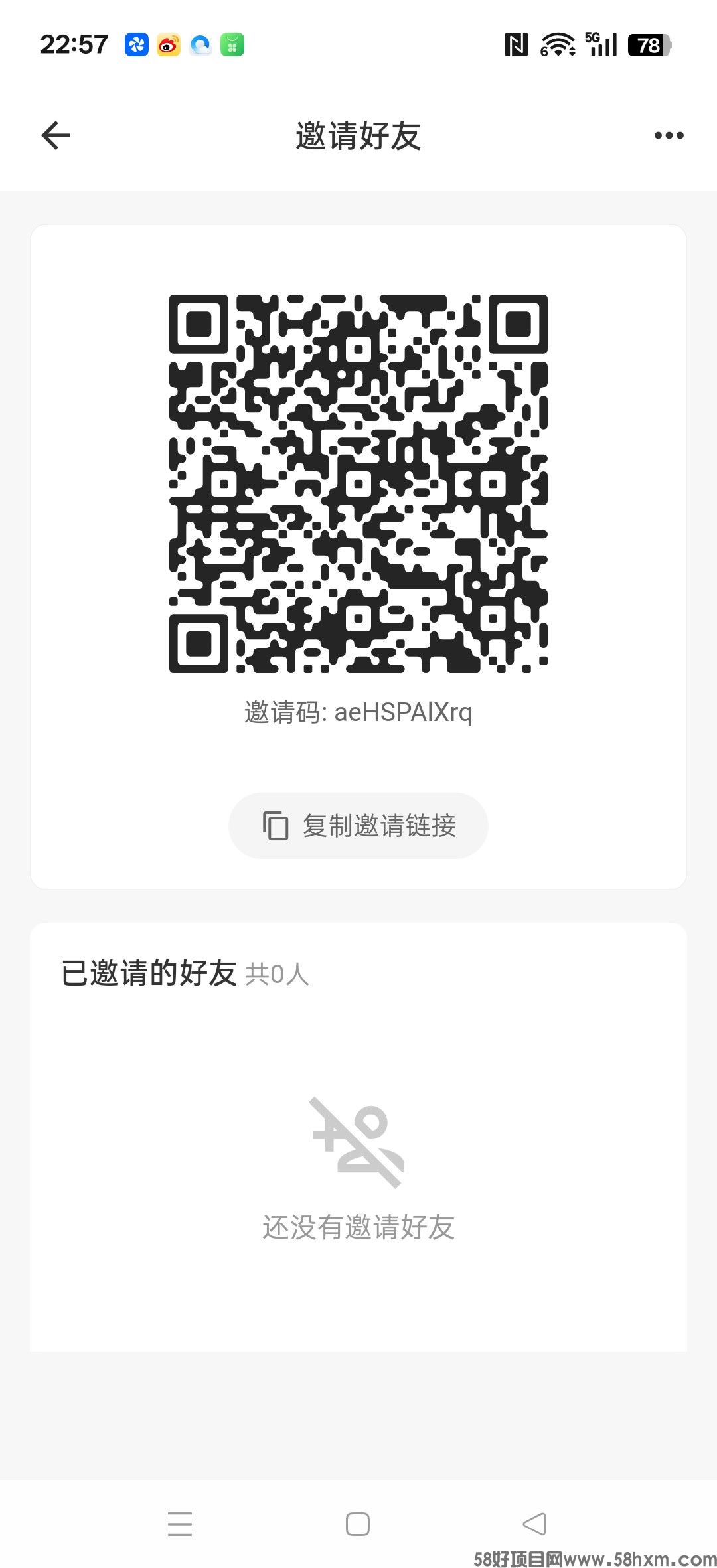Tap the invite code aeHSPAlXrq text

click(358, 714)
